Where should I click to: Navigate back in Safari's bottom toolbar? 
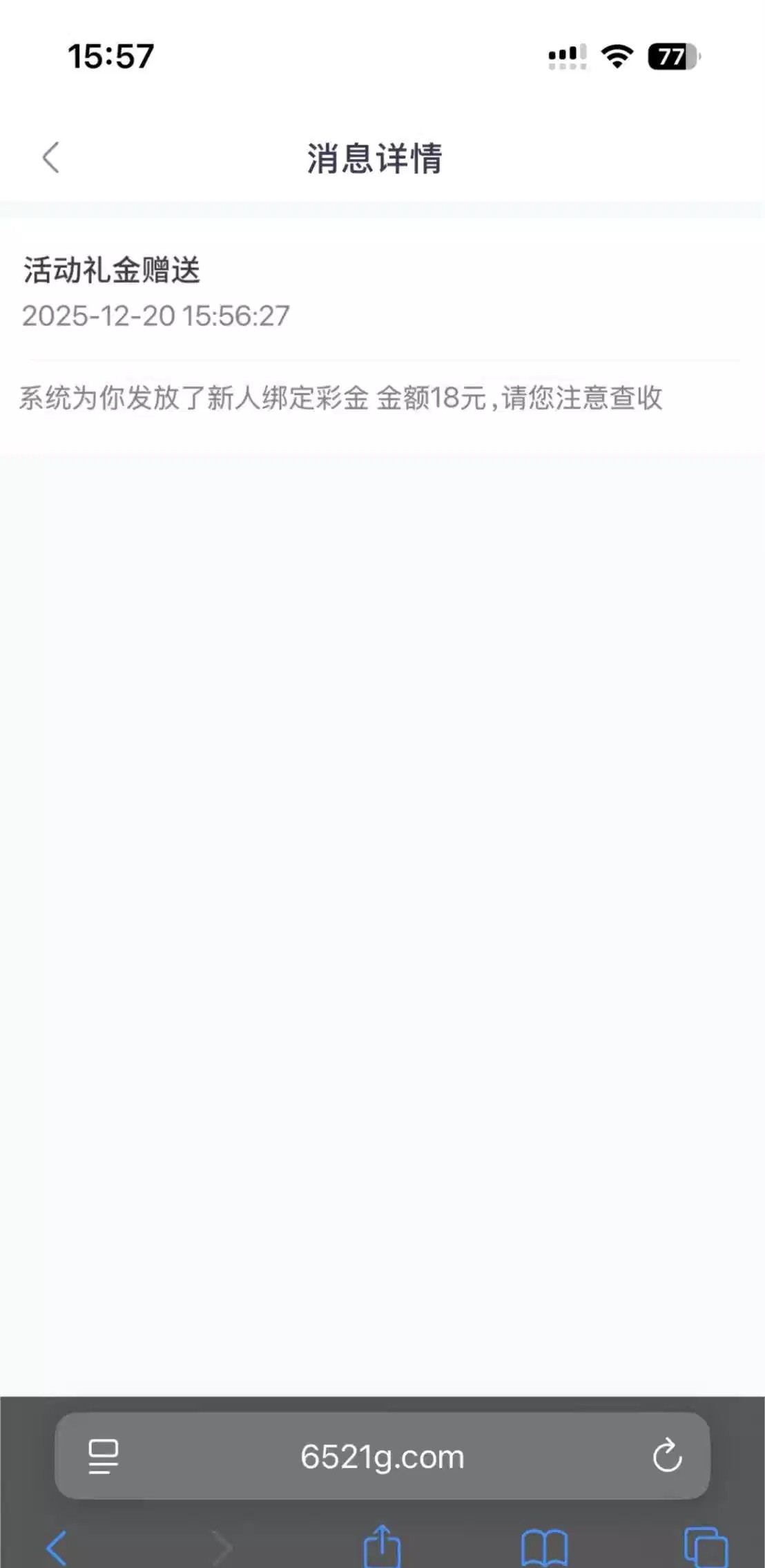coord(57,1548)
